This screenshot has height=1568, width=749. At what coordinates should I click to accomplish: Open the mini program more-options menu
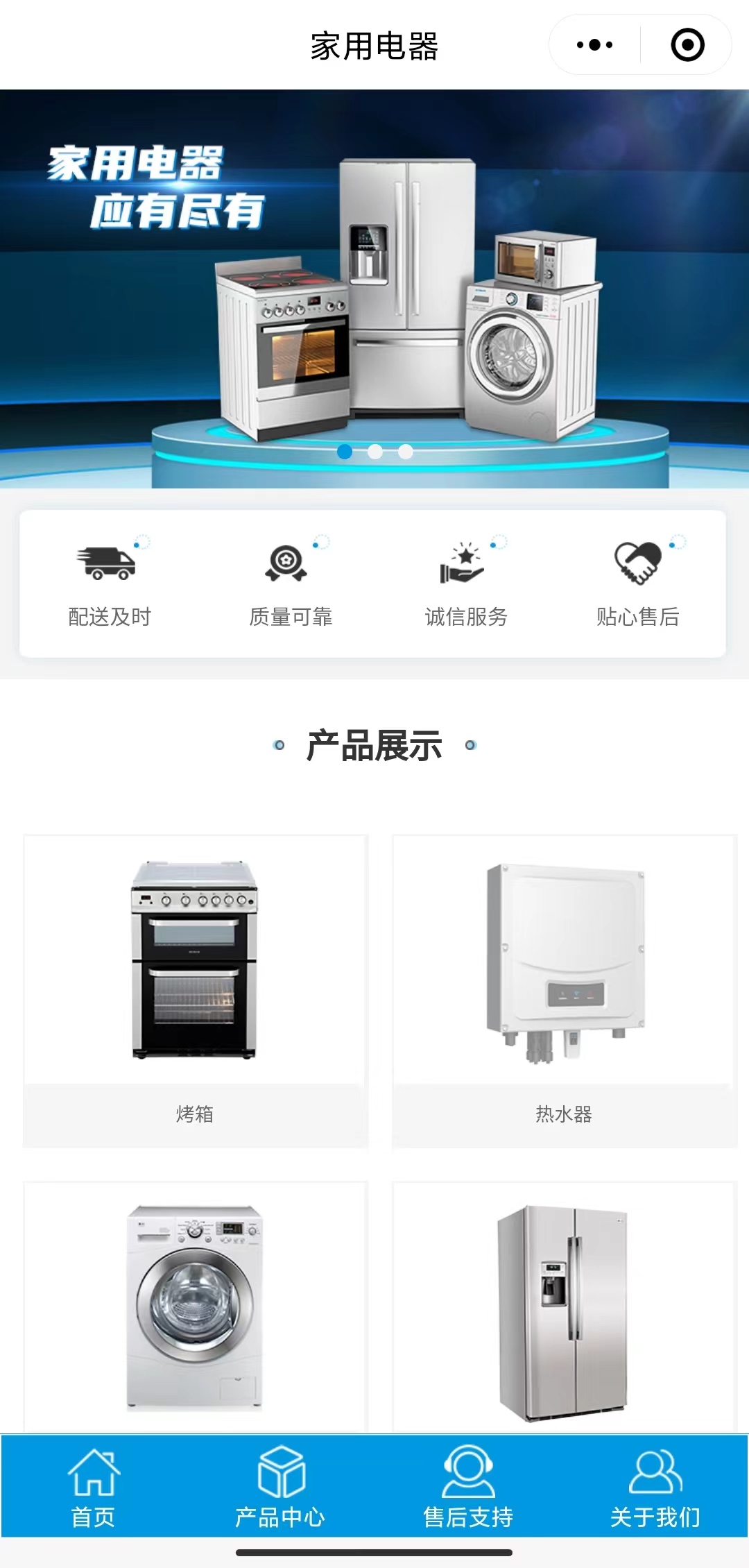[594, 45]
